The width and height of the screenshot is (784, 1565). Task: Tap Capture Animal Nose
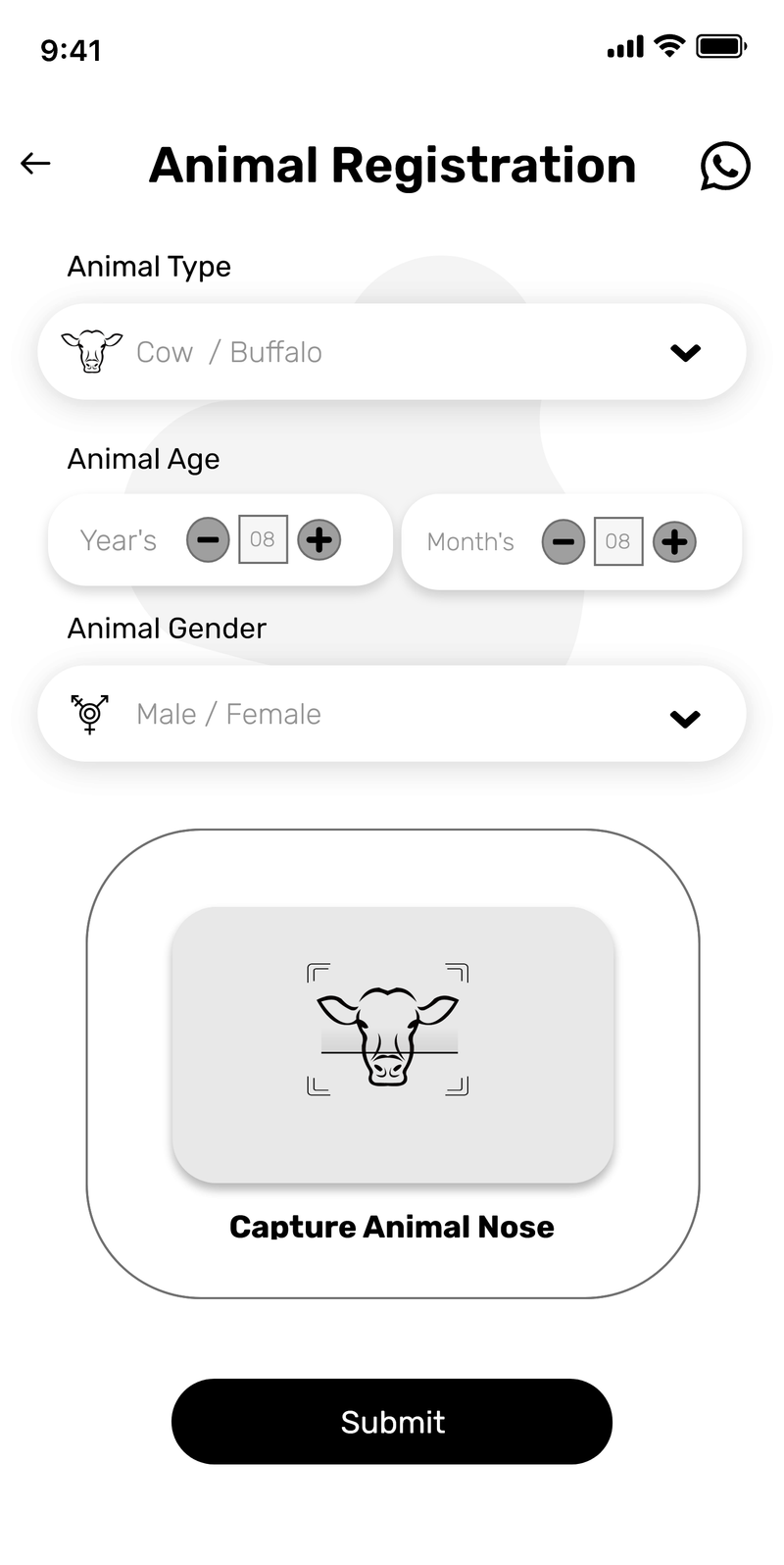[391, 1226]
